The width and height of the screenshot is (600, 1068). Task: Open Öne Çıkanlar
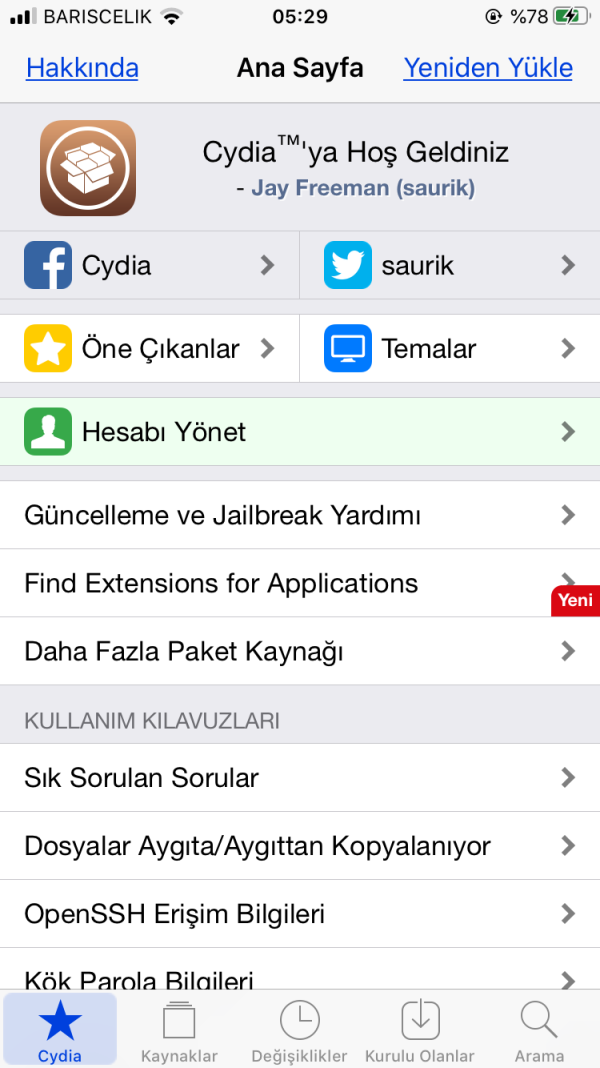tap(150, 349)
